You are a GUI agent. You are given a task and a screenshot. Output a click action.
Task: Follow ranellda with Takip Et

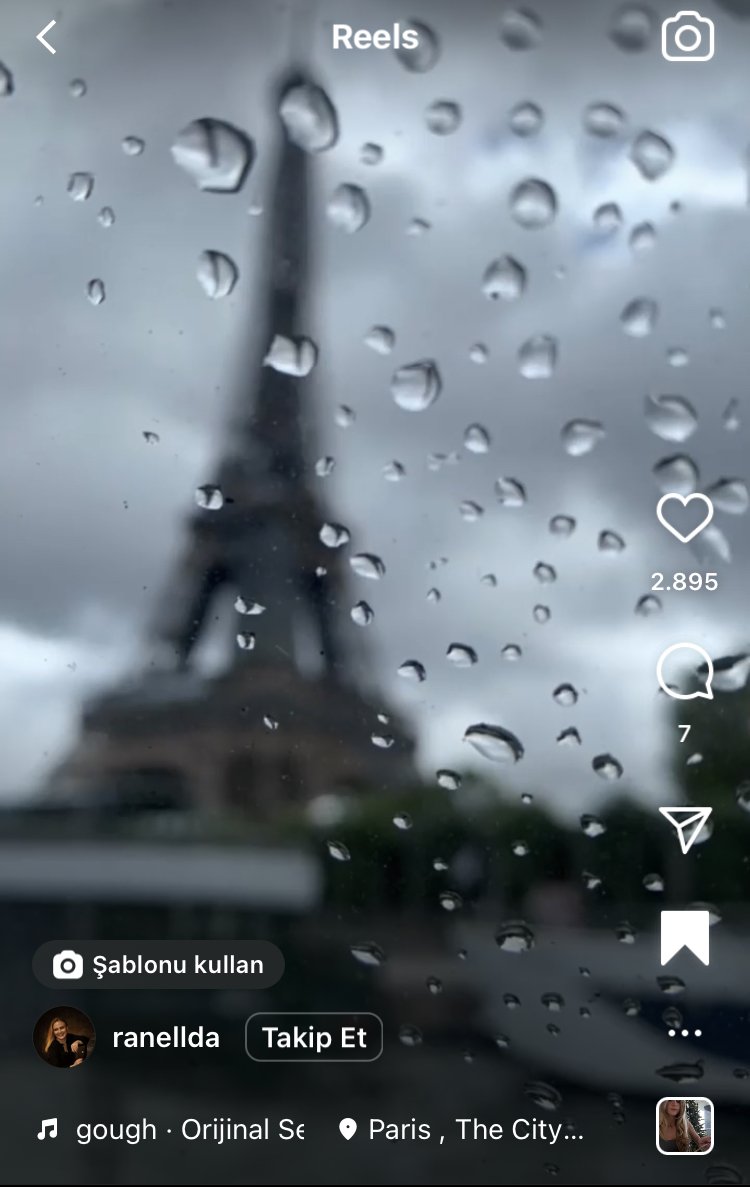[x=314, y=1038]
